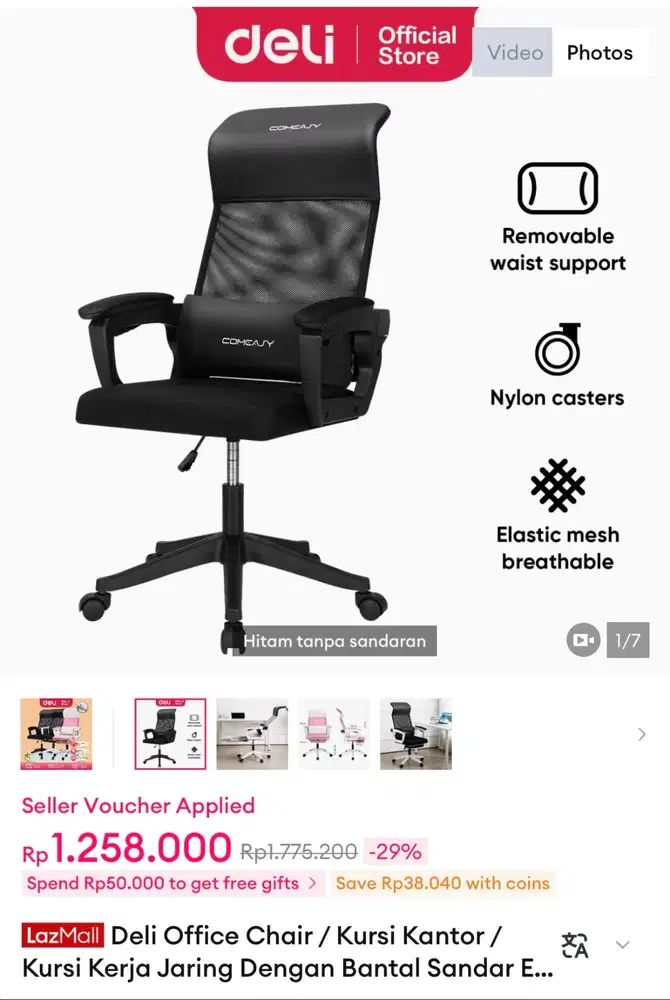Play the product video via camera icon

pos(583,640)
